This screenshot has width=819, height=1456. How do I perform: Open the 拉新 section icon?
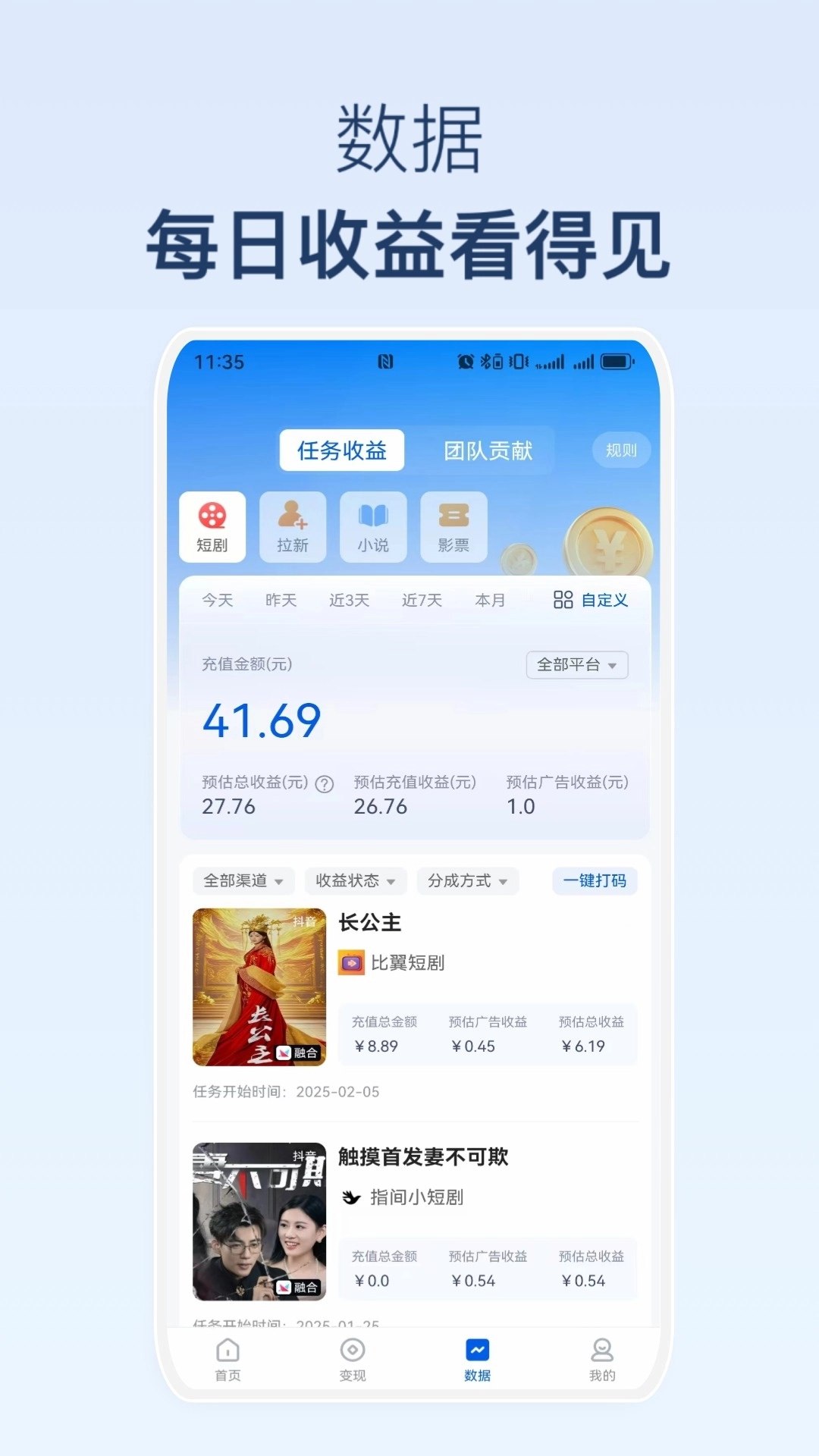coord(293,527)
